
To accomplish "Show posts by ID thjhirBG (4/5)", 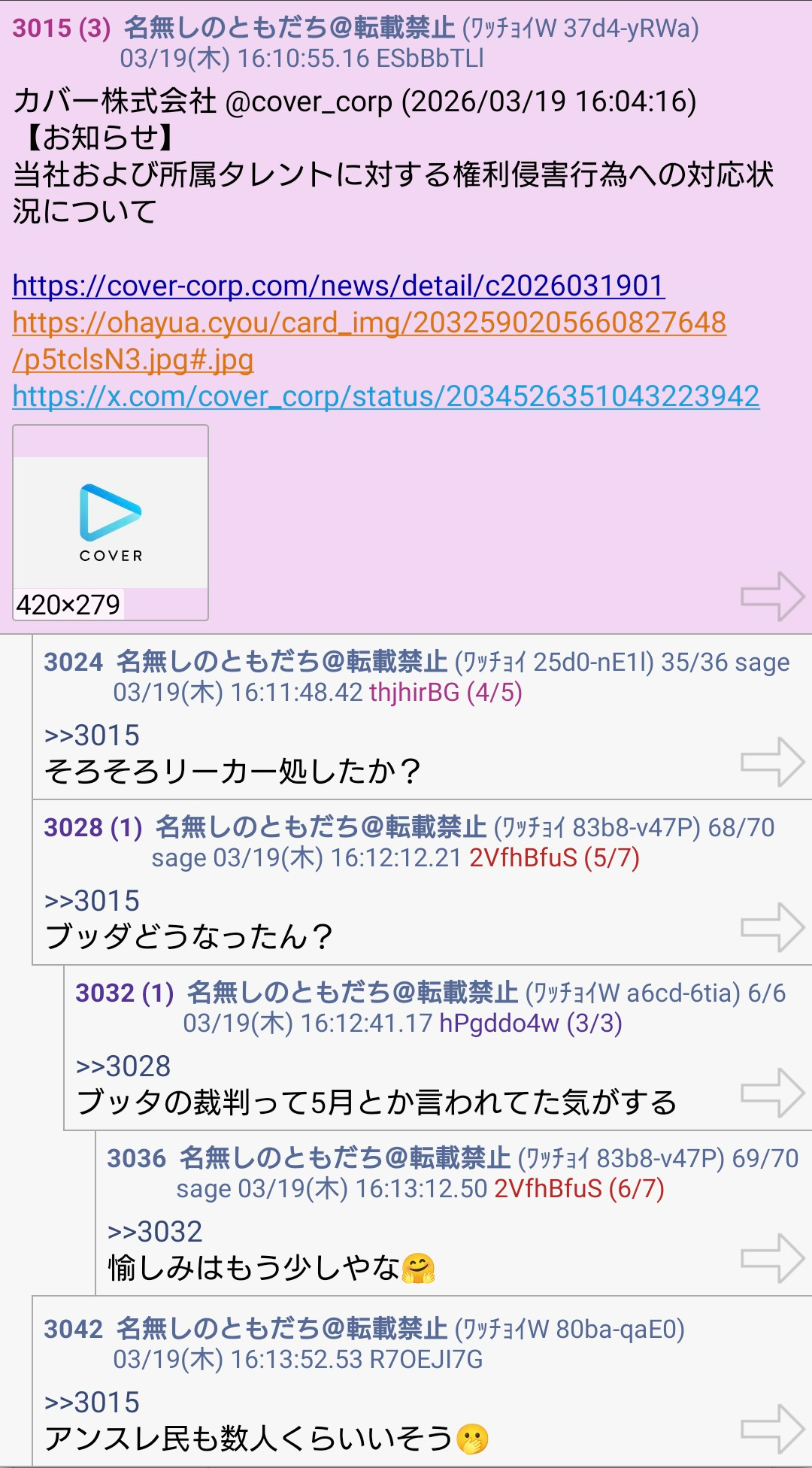I will pos(445,693).
